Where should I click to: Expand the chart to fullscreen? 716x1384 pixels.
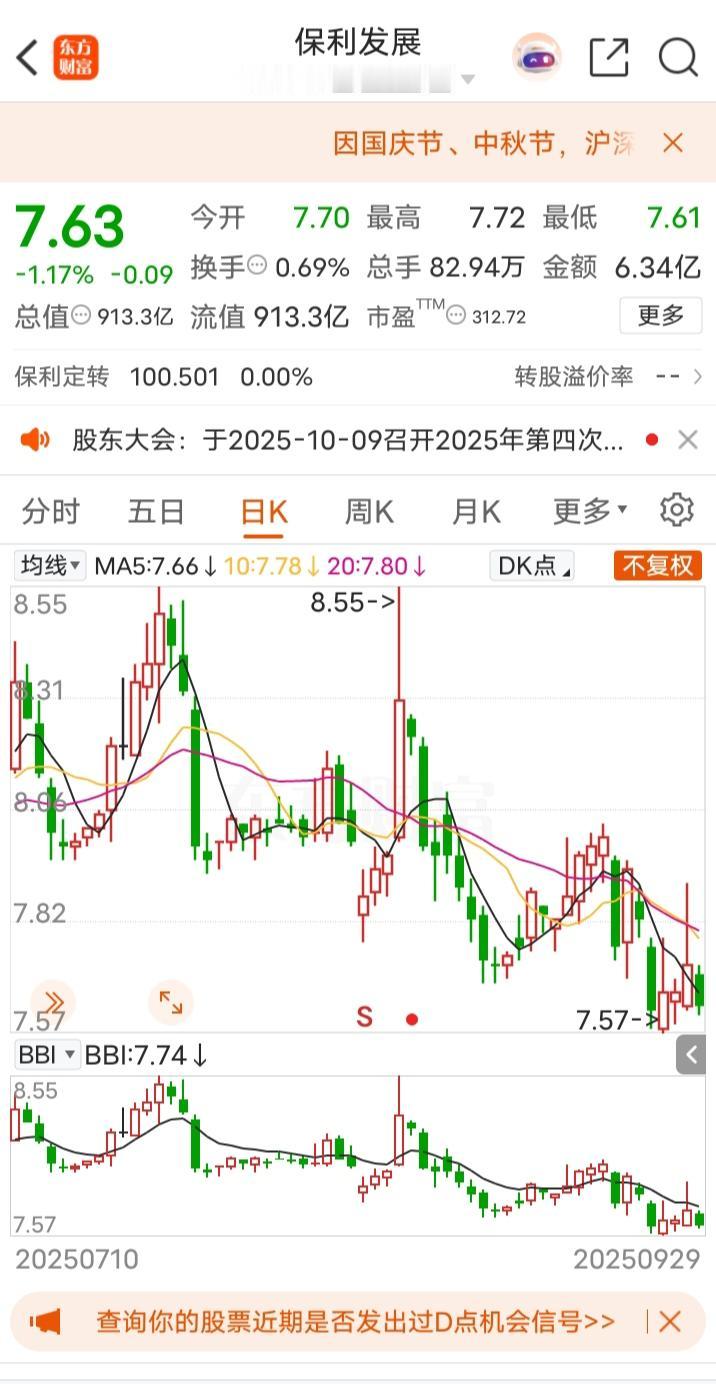171,1001
